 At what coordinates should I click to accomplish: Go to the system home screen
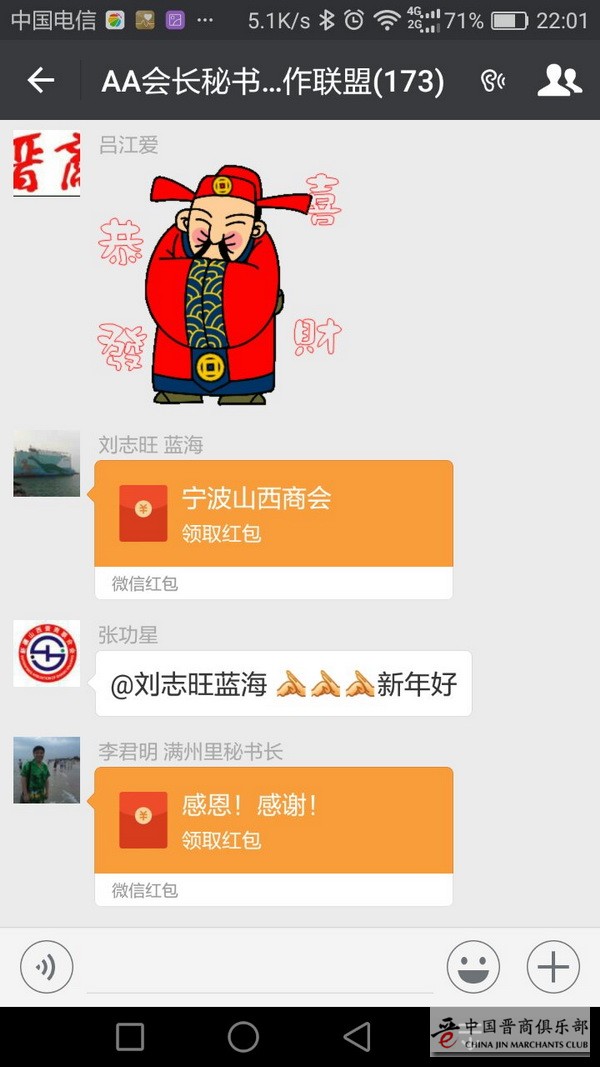243,1037
